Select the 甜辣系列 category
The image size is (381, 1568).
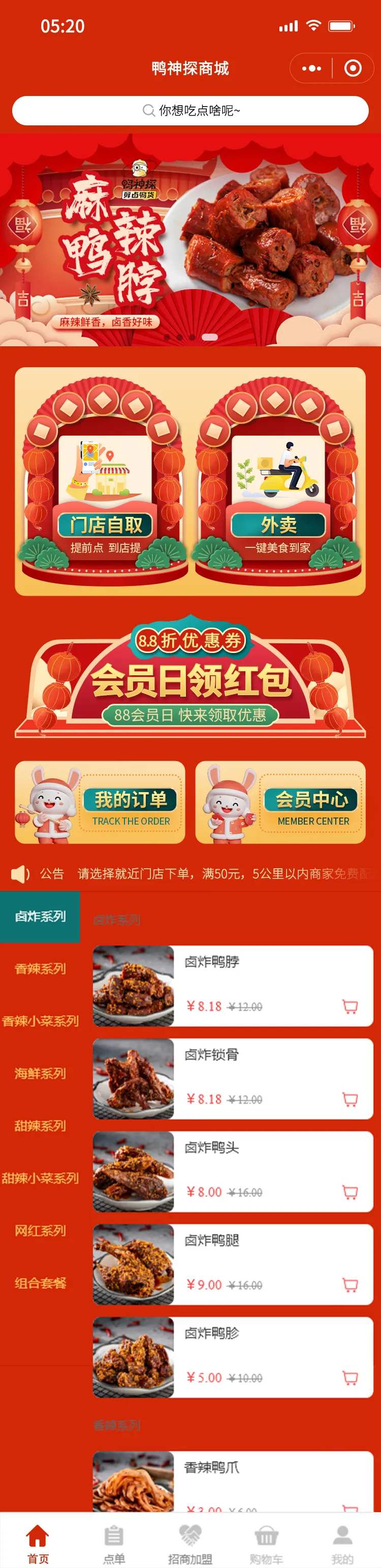[x=40, y=1126]
